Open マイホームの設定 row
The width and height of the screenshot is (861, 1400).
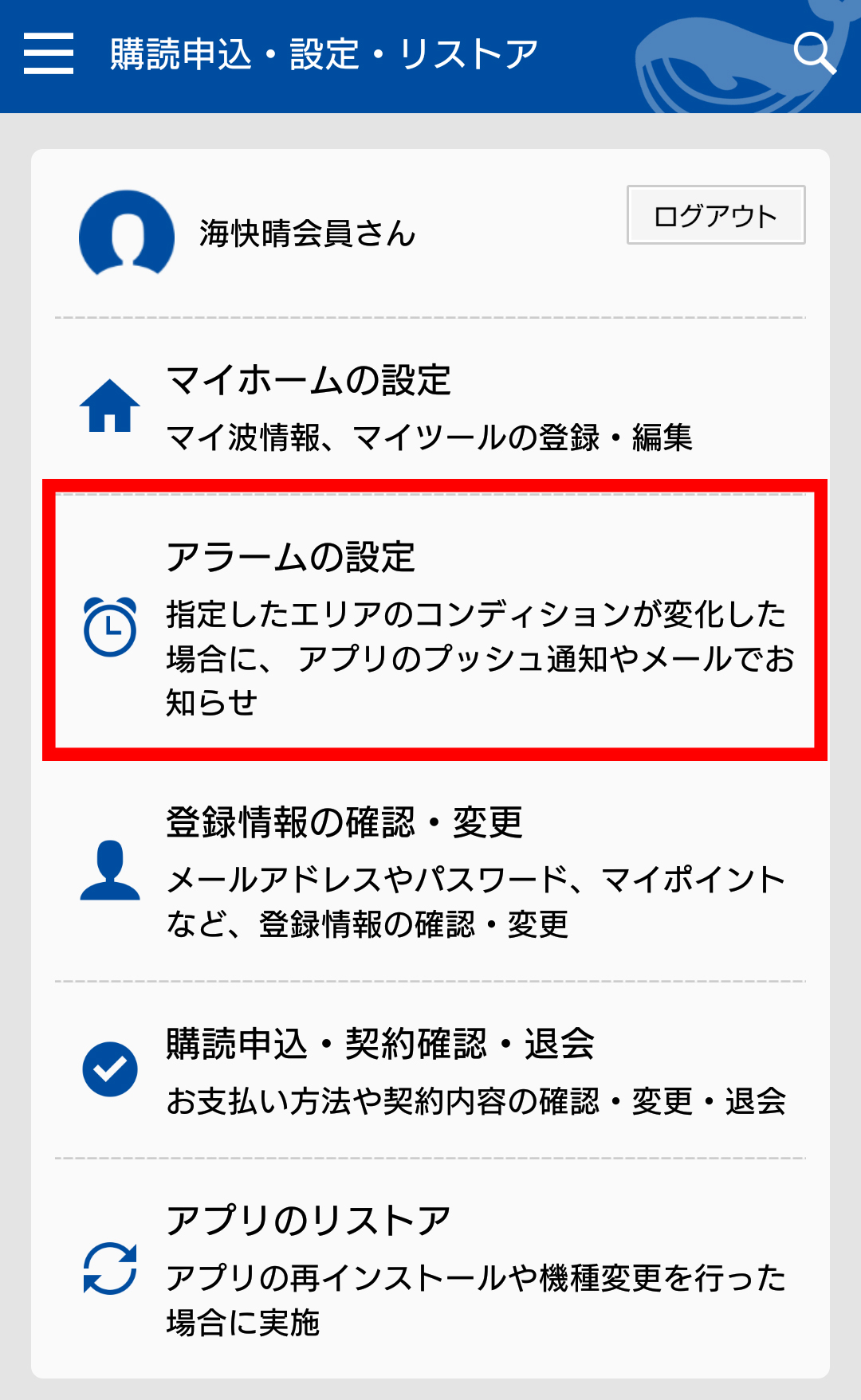(x=431, y=406)
